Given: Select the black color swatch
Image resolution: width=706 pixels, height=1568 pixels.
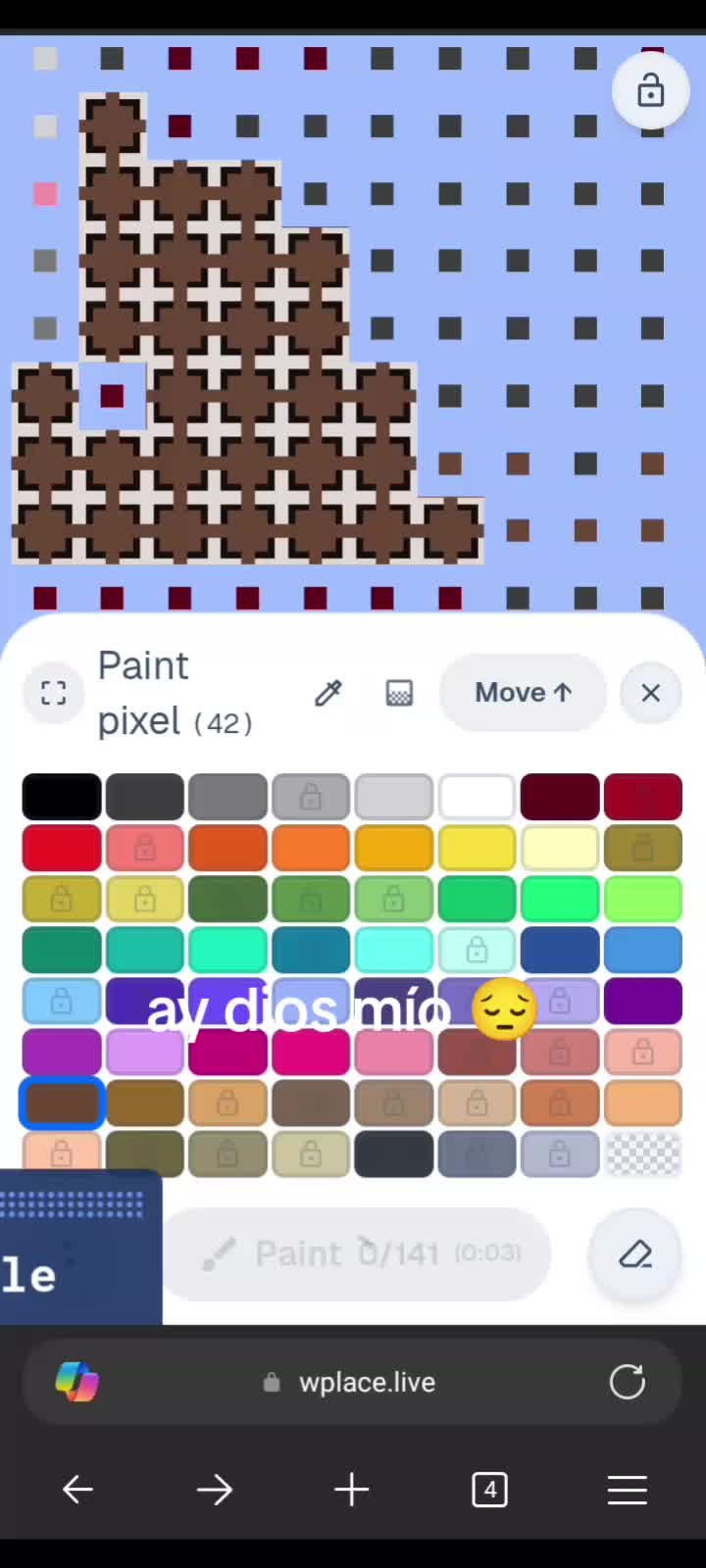Looking at the screenshot, I should point(61,797).
